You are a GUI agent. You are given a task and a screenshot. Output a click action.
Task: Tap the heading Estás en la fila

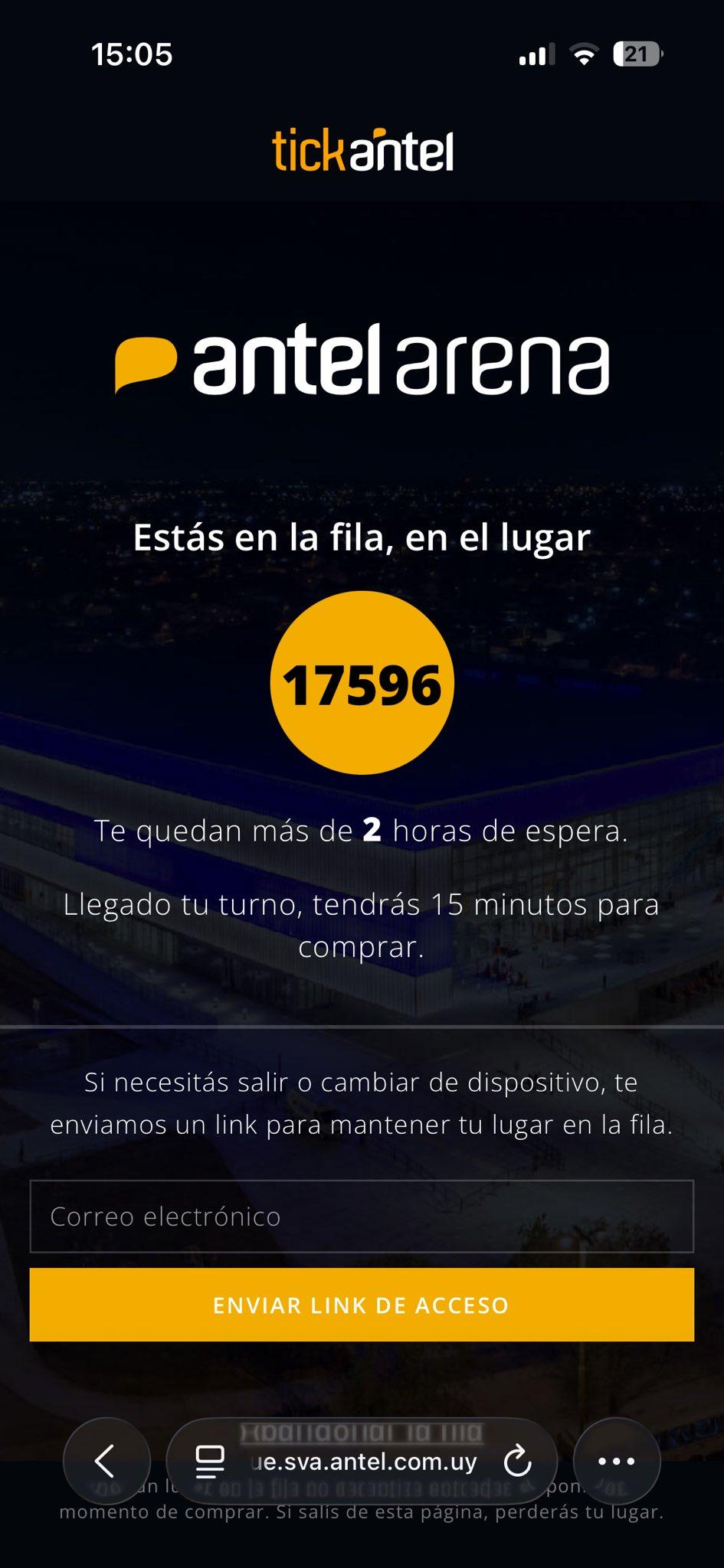tap(362, 540)
